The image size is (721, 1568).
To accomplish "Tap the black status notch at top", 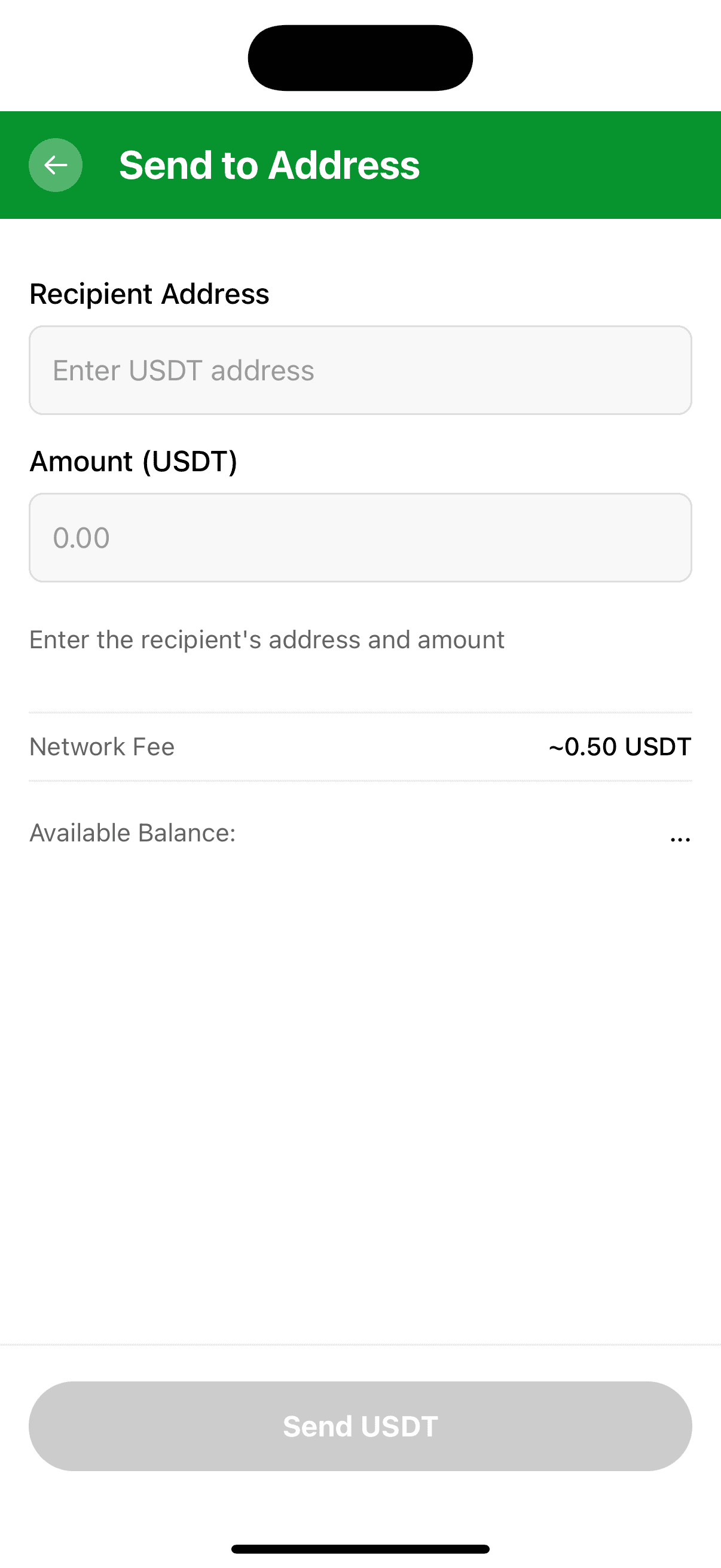I will pyautogui.click(x=360, y=57).
